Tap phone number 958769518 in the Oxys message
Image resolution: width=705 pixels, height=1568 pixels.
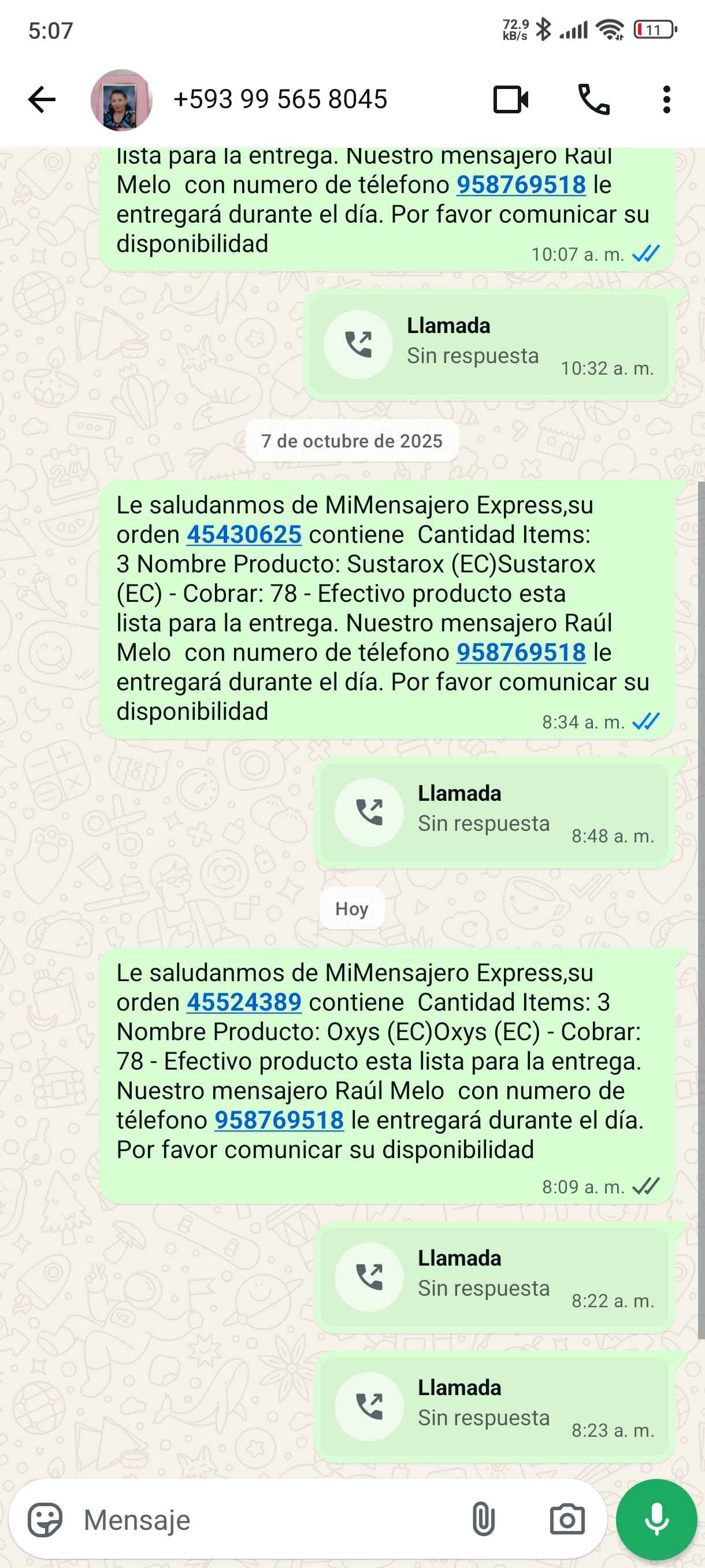279,1120
